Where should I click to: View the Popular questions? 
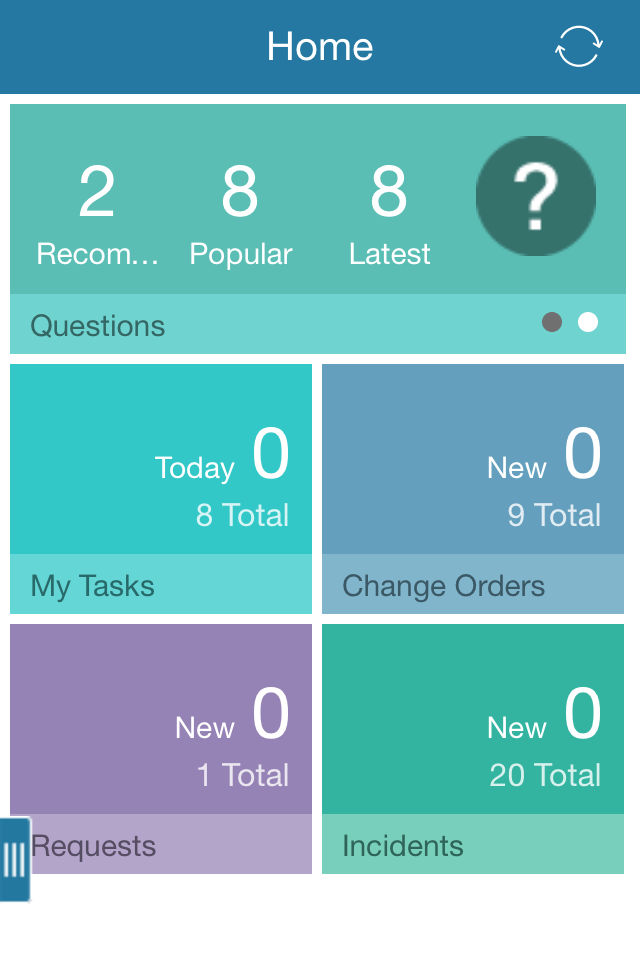point(240,215)
